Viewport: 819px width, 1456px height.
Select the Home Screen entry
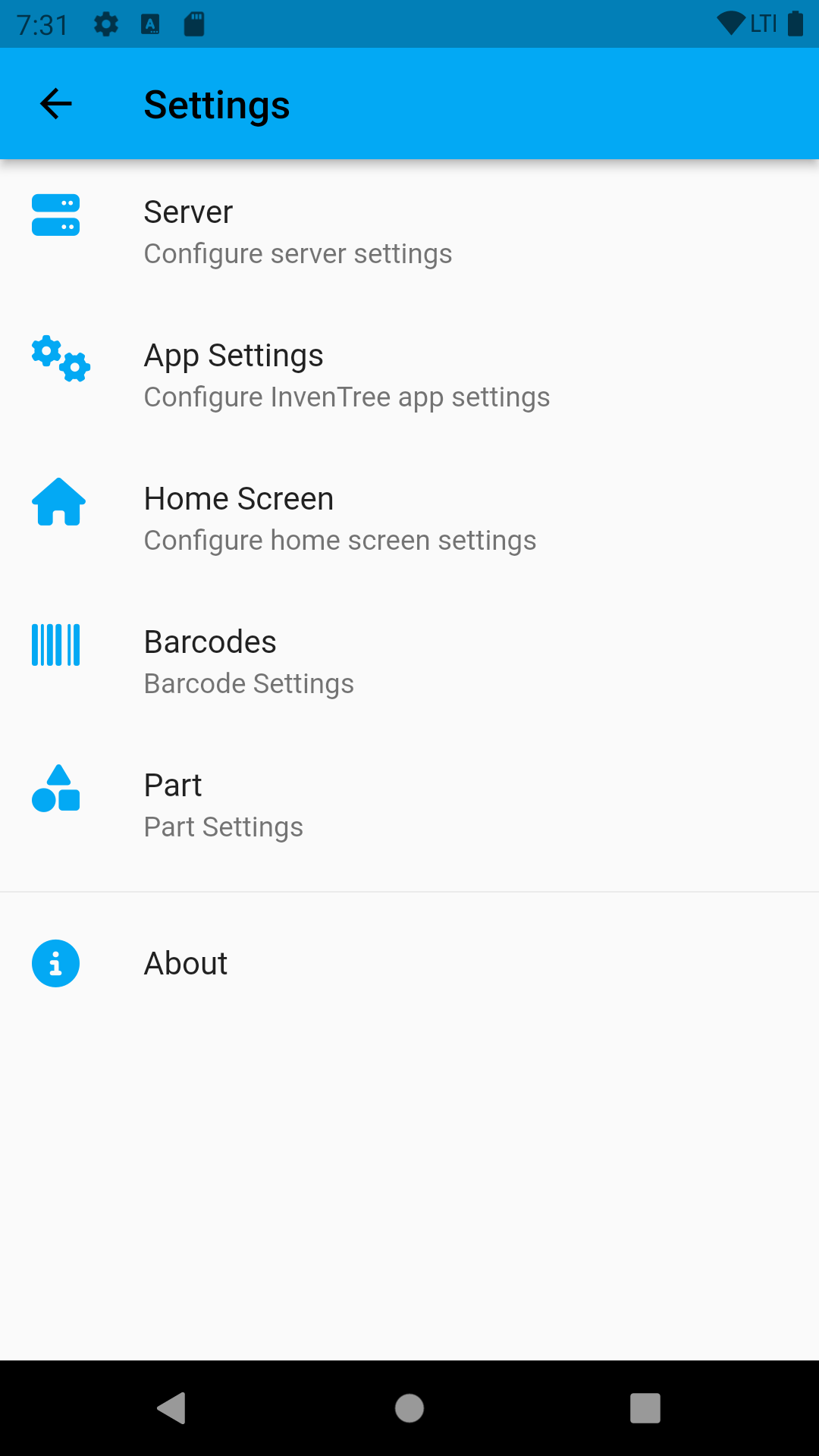(239, 498)
